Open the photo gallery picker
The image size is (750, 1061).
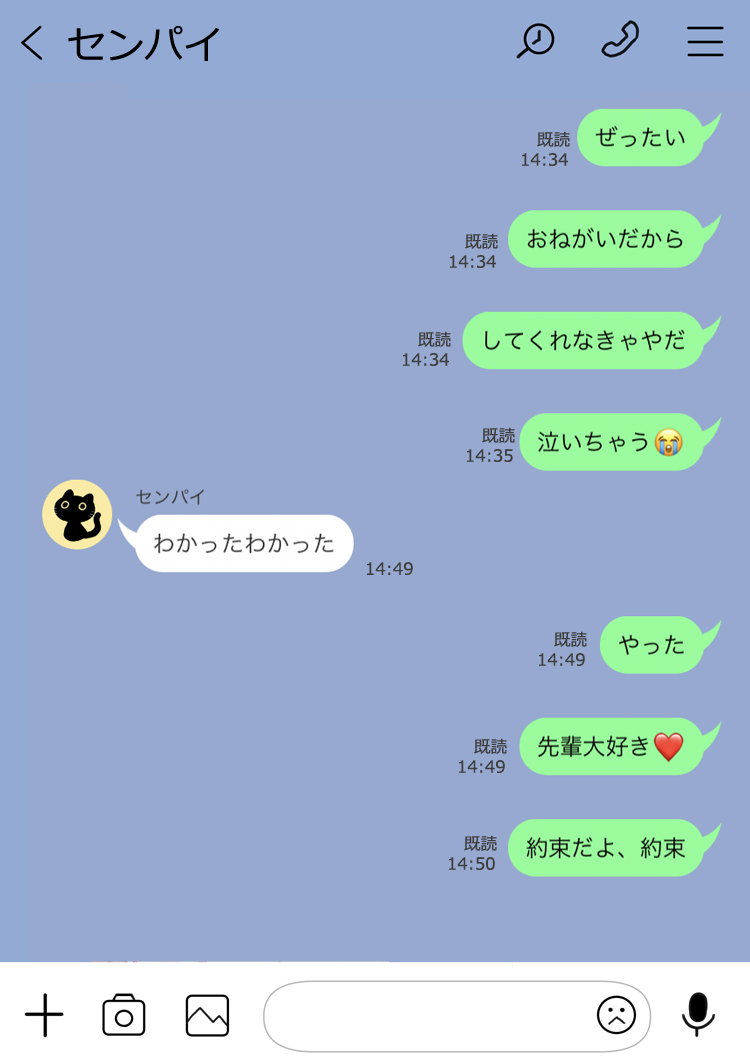click(207, 1016)
